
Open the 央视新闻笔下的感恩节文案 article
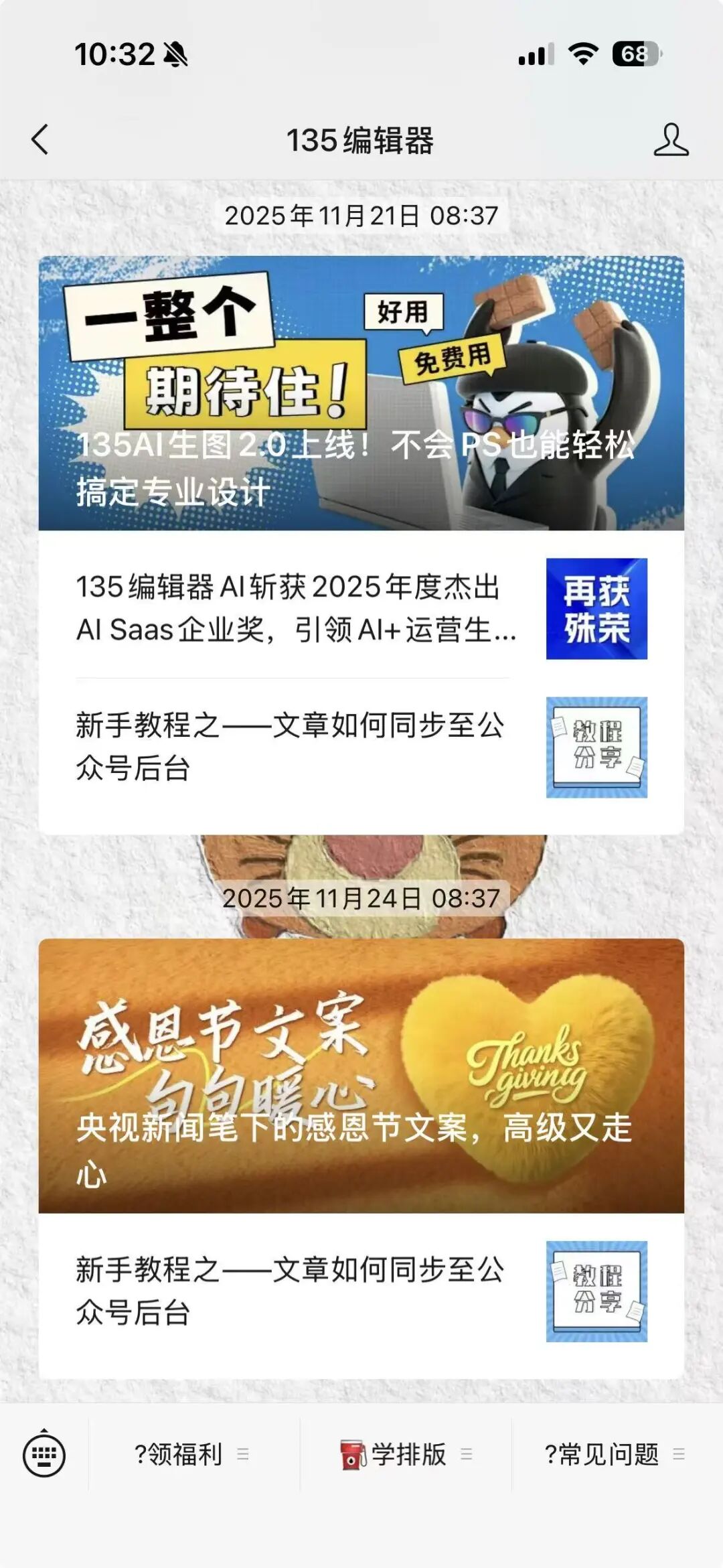(361, 1076)
